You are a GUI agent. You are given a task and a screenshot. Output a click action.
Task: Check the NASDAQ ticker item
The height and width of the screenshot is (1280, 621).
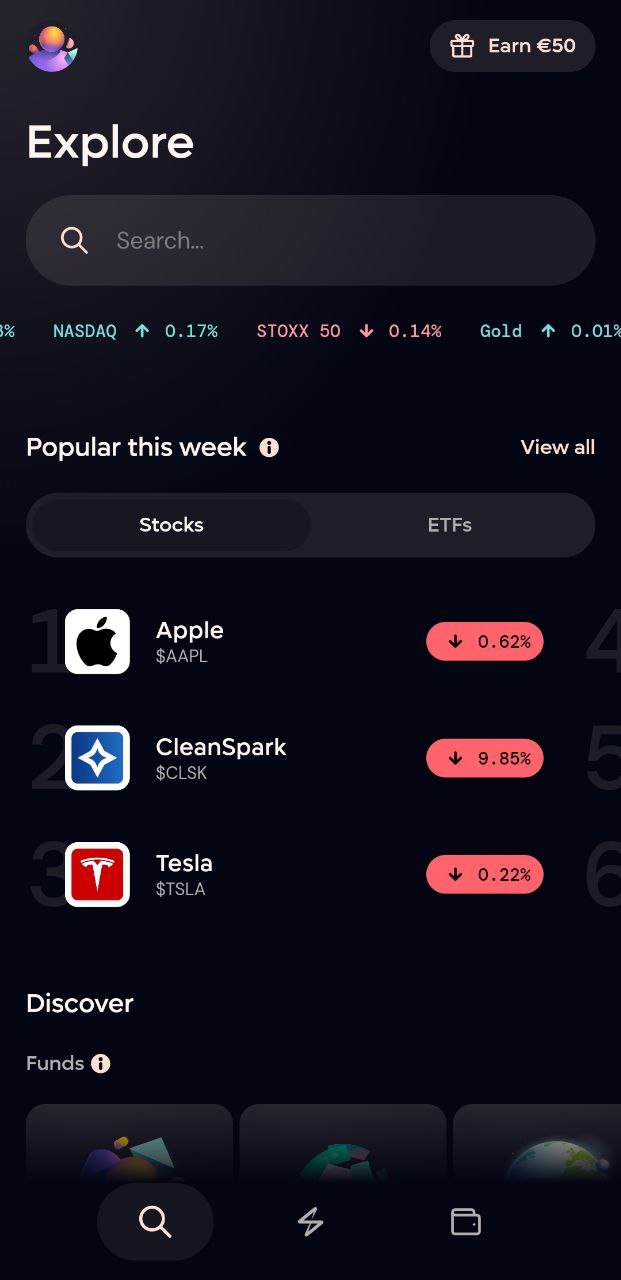135,331
